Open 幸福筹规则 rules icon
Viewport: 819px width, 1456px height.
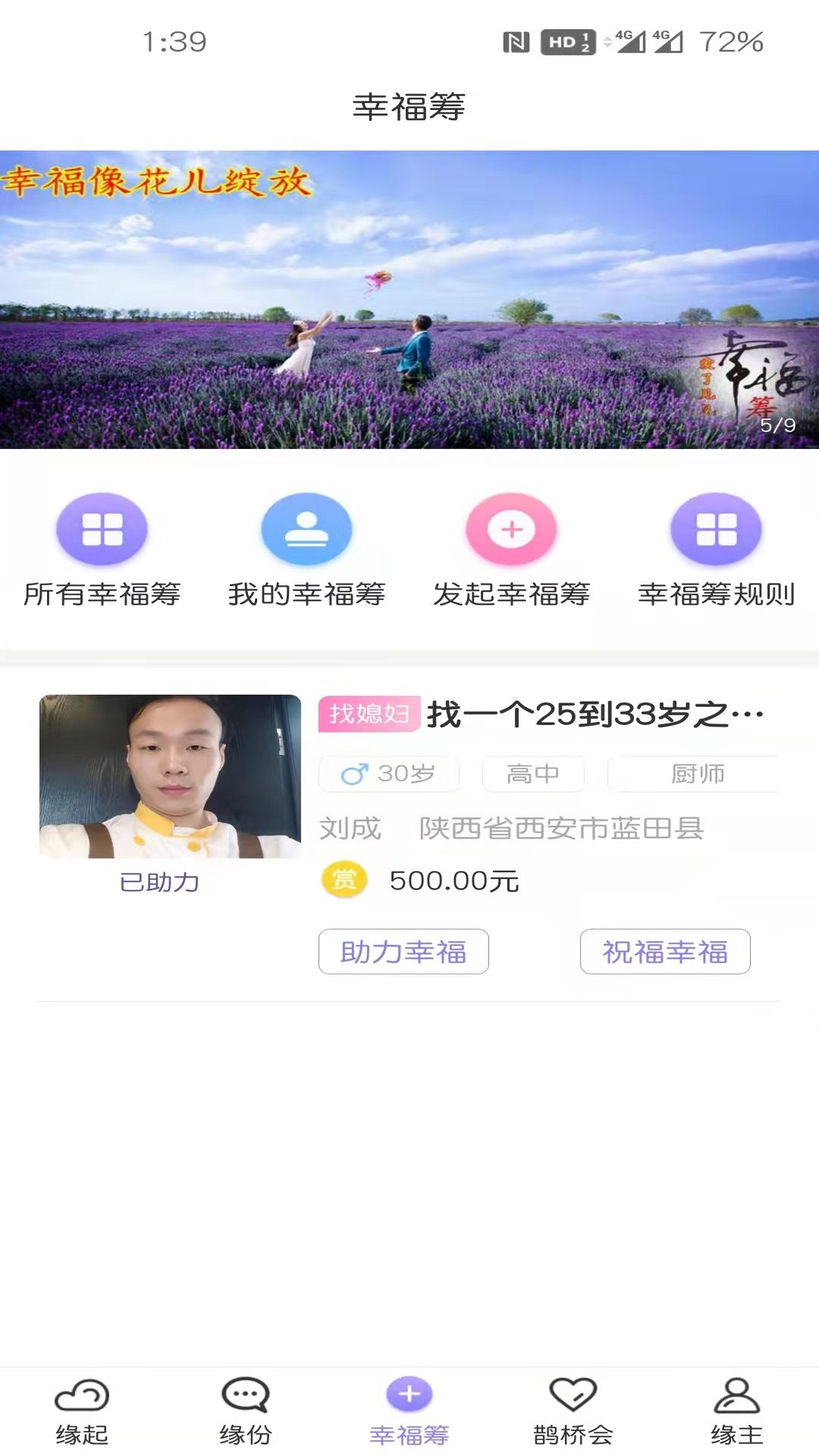coord(715,529)
